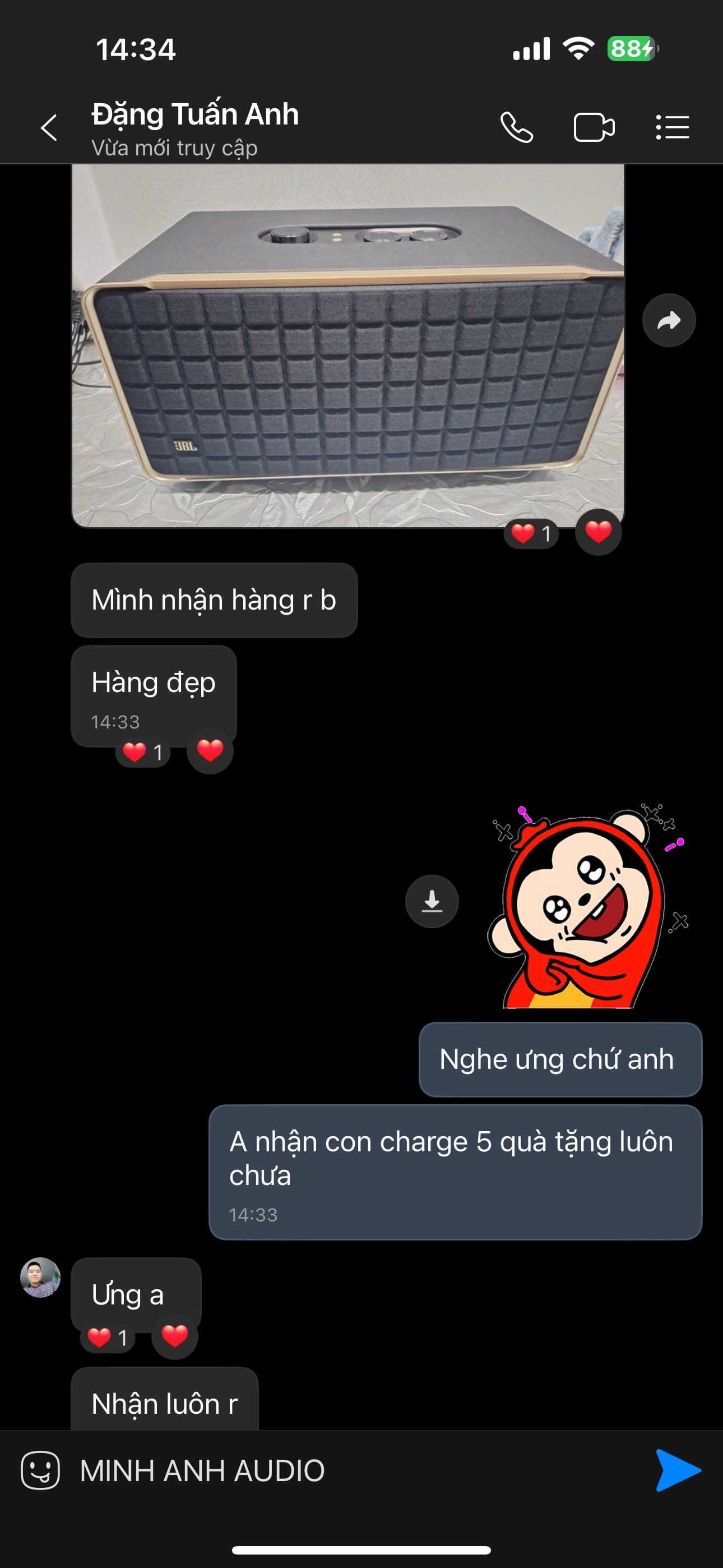
Task: Open contact info from the Đặng Tuấn Anh header
Action: coord(194,128)
